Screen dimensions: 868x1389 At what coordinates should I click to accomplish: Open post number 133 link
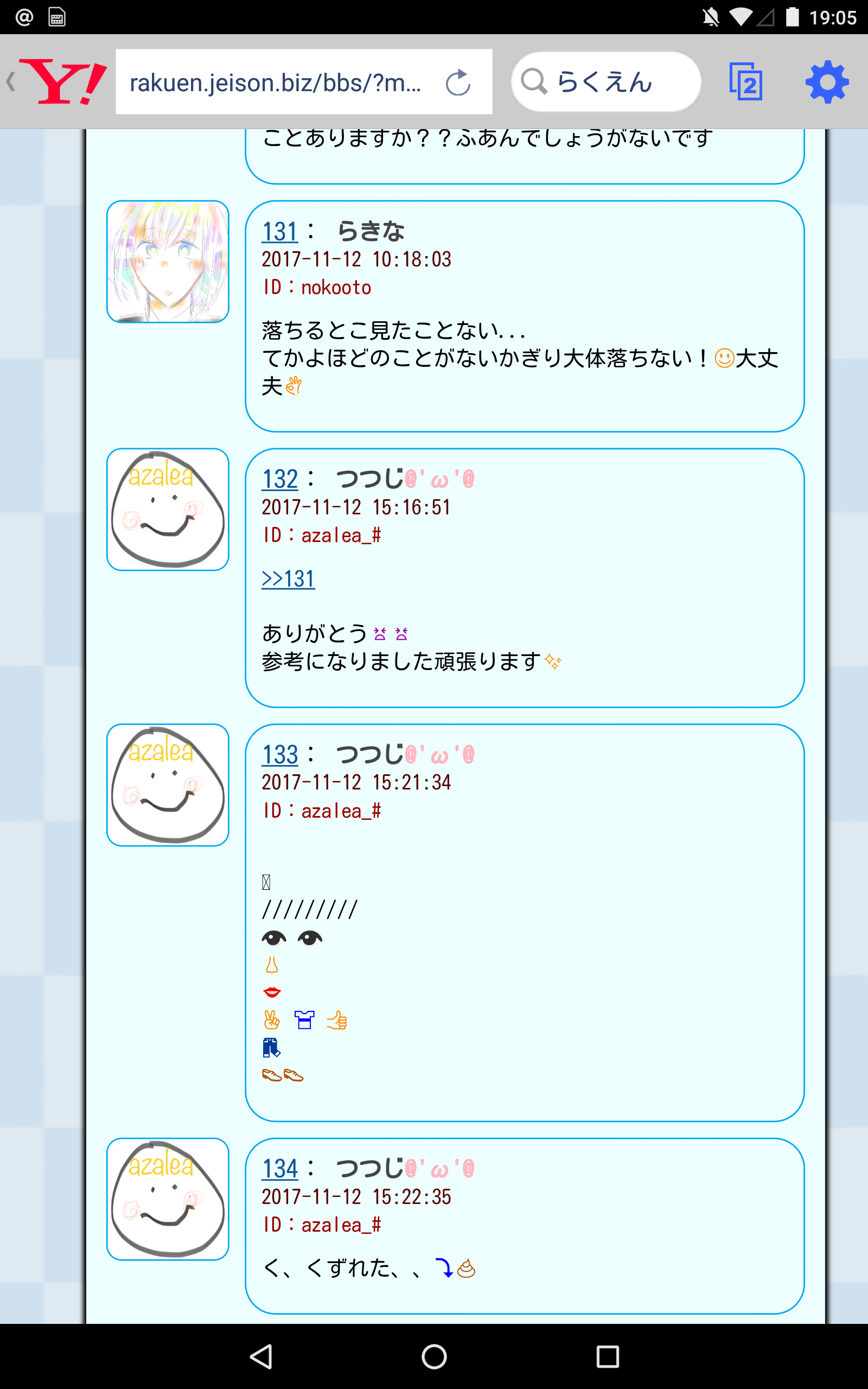click(x=279, y=755)
